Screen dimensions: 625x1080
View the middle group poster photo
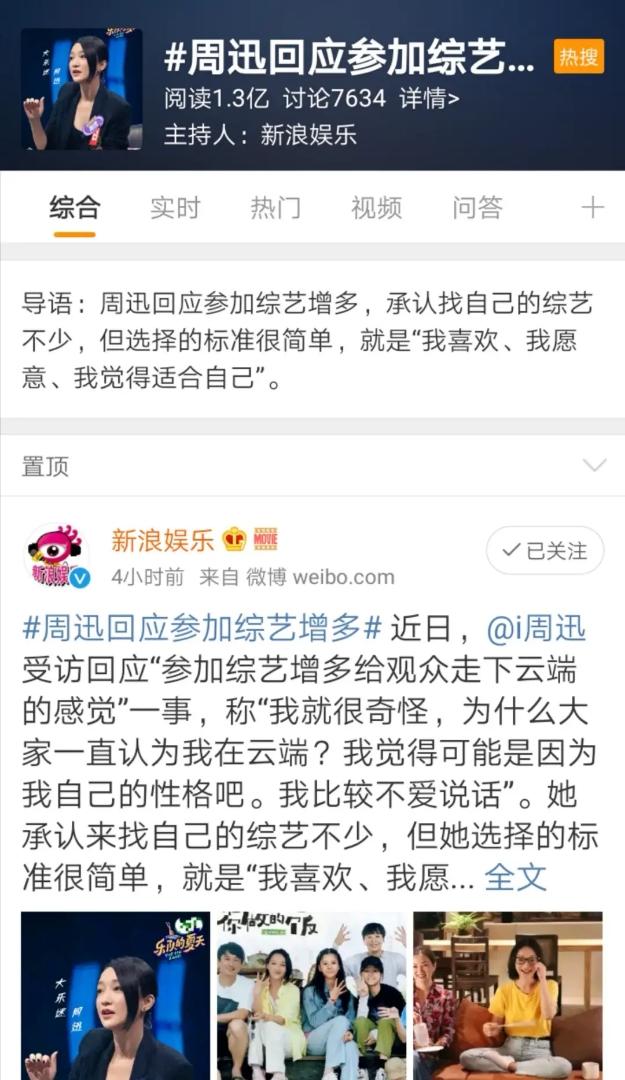[x=312, y=995]
